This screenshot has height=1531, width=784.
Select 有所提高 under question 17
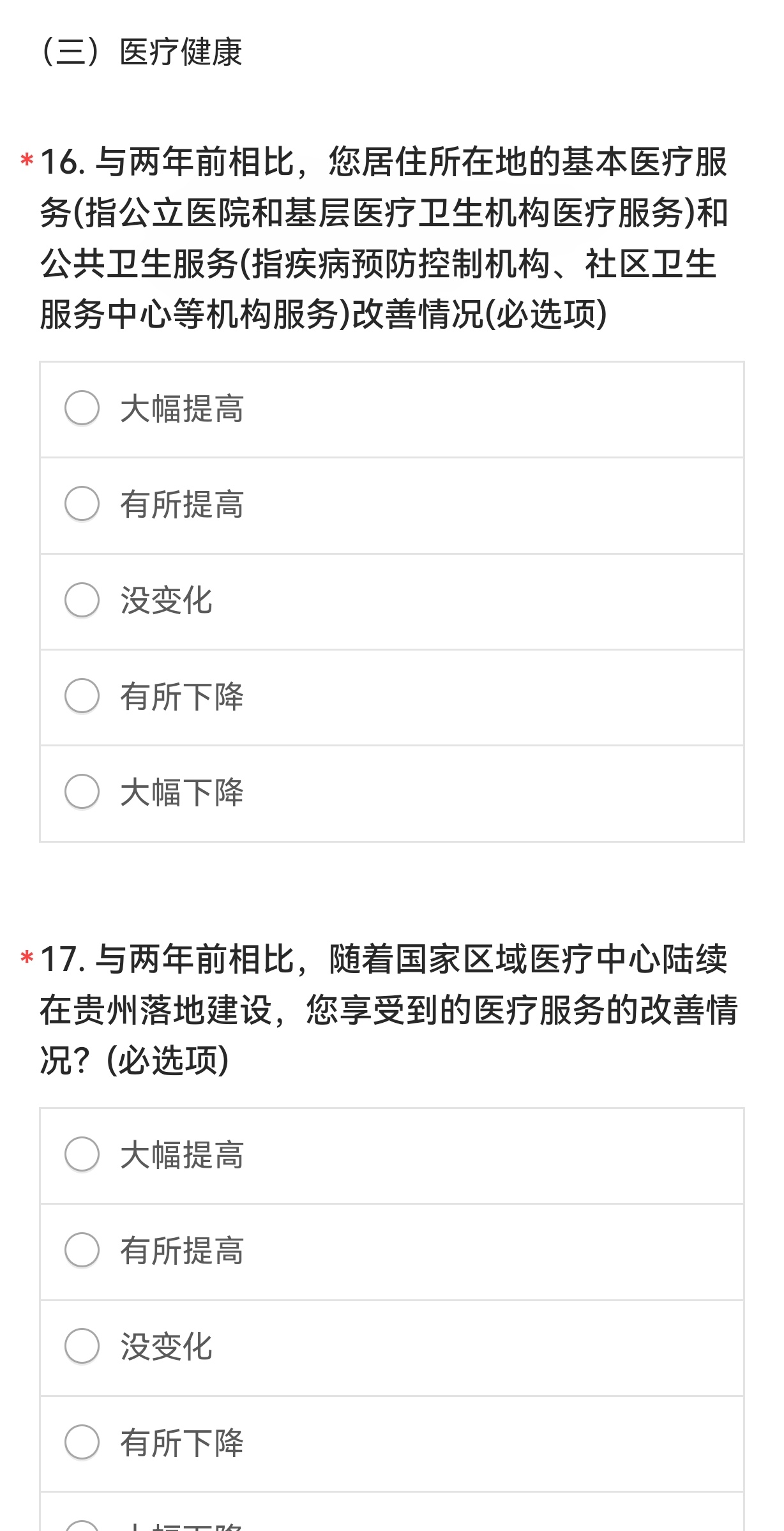[82, 1250]
